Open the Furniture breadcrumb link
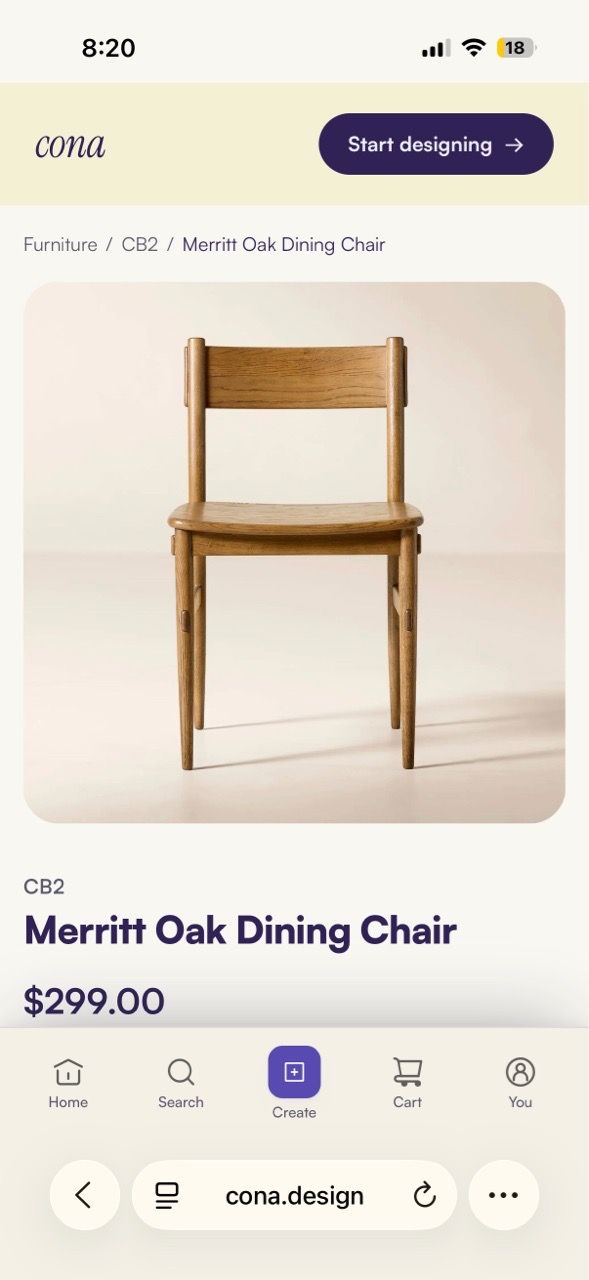Image resolution: width=589 pixels, height=1280 pixels. [x=60, y=245]
